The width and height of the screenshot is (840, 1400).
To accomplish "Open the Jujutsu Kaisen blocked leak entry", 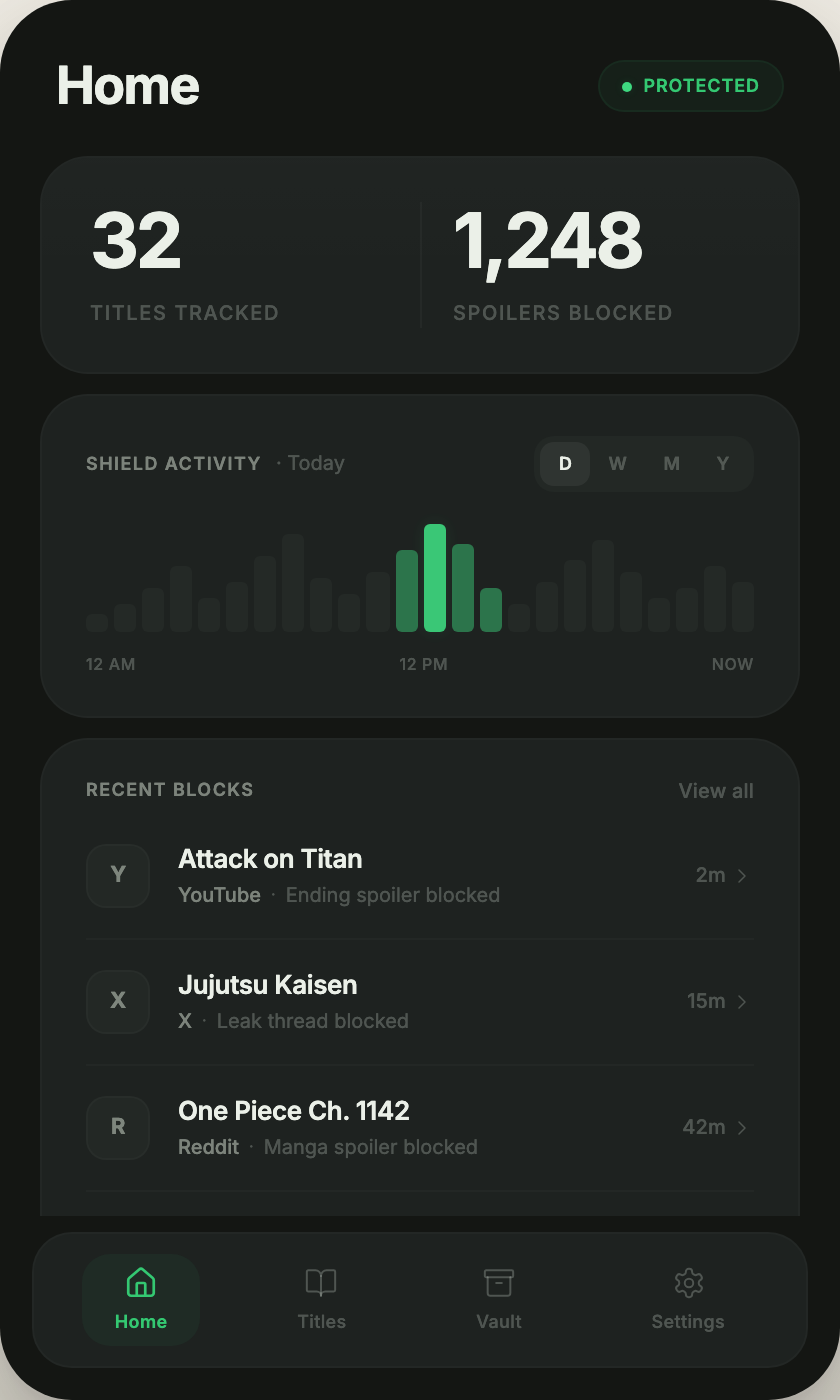I will click(420, 1002).
